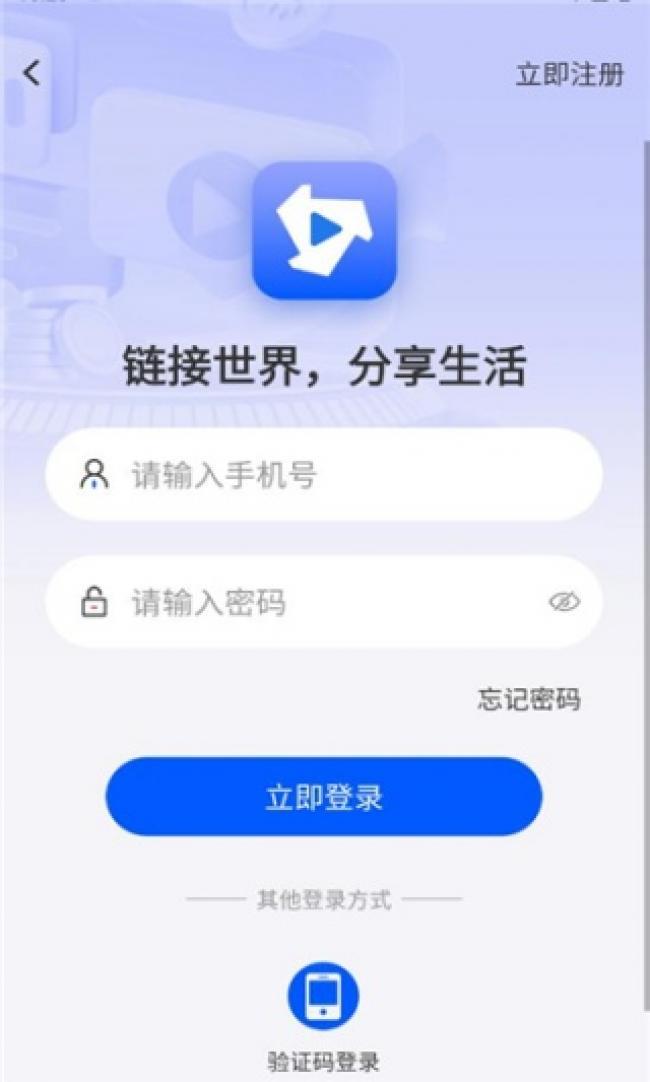This screenshot has height=1082, width=650.
Task: Choose 验证码登录 verification code login
Action: point(323,996)
